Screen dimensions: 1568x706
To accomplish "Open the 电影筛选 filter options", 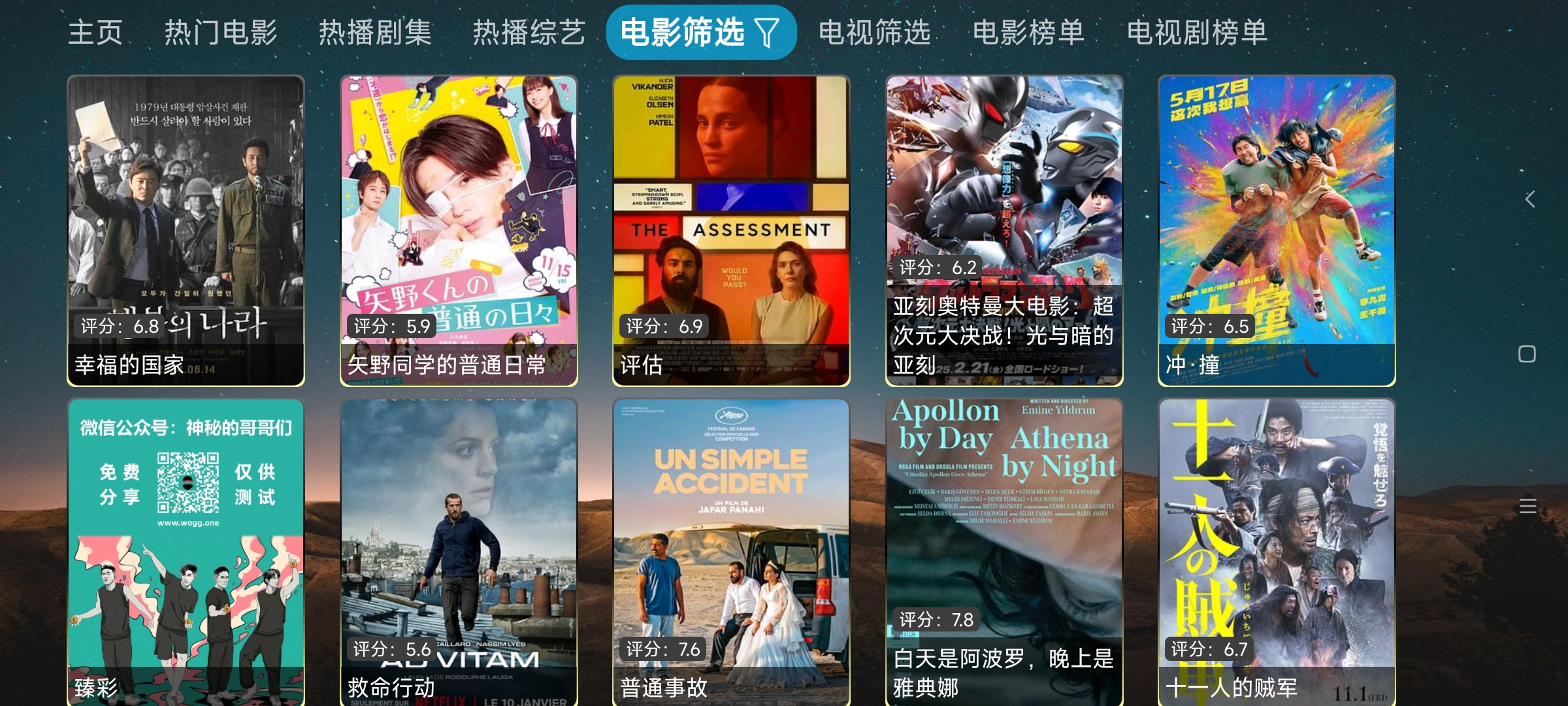I will click(701, 33).
